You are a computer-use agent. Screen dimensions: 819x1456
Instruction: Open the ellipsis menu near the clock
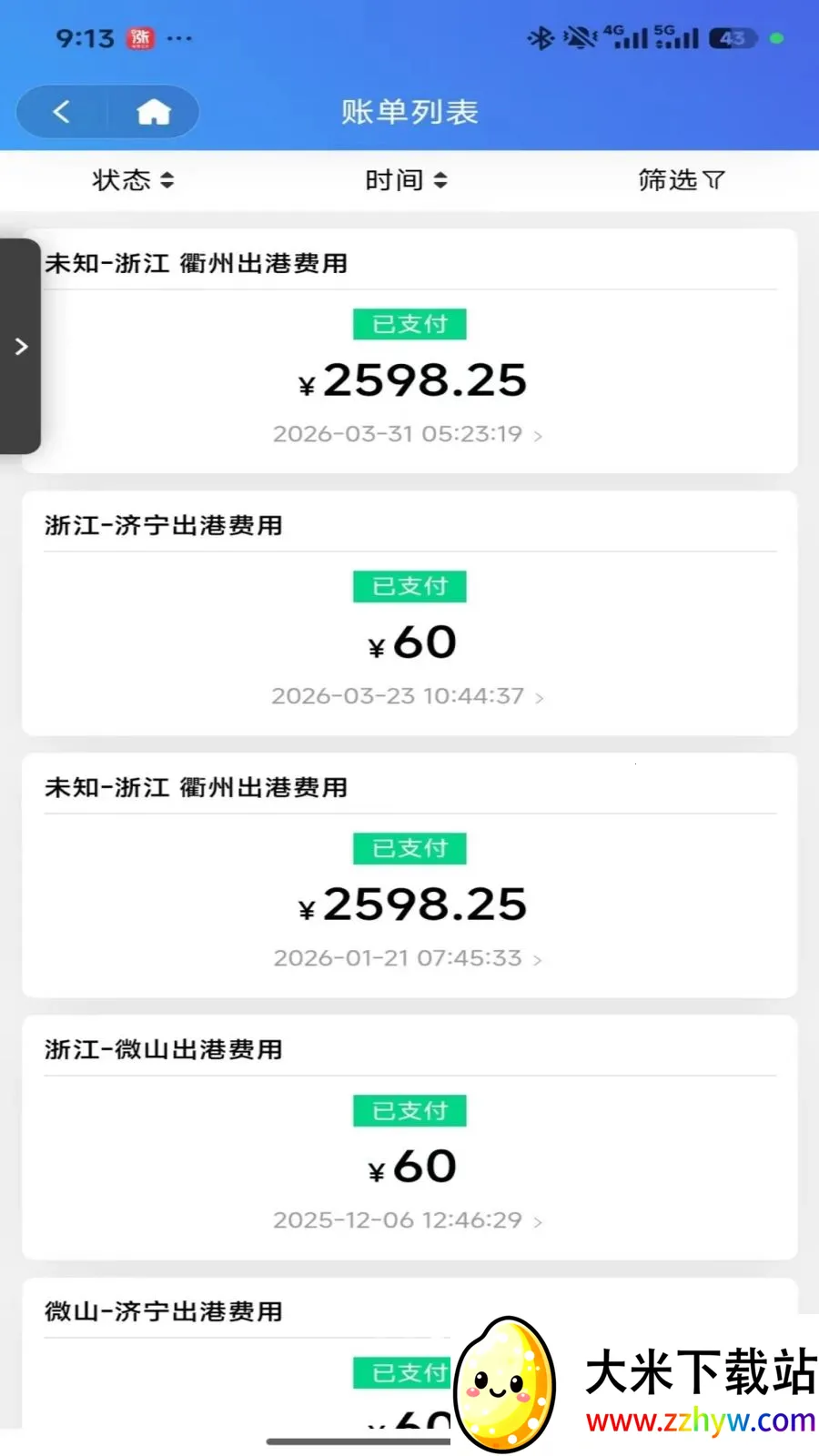[179, 38]
